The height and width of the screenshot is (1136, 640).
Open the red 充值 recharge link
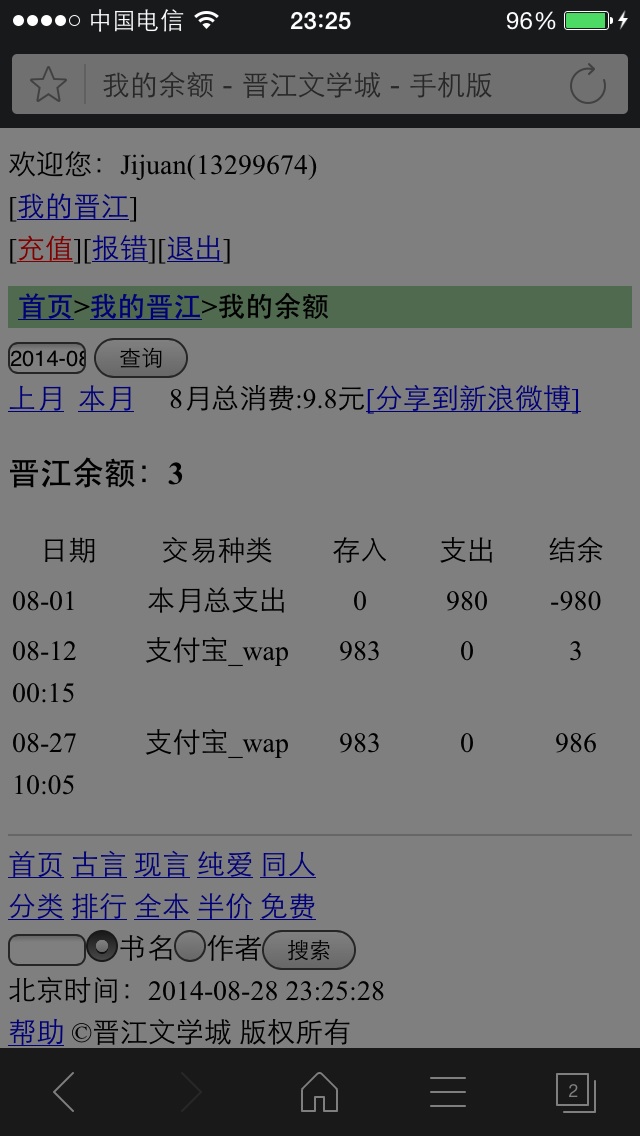45,250
